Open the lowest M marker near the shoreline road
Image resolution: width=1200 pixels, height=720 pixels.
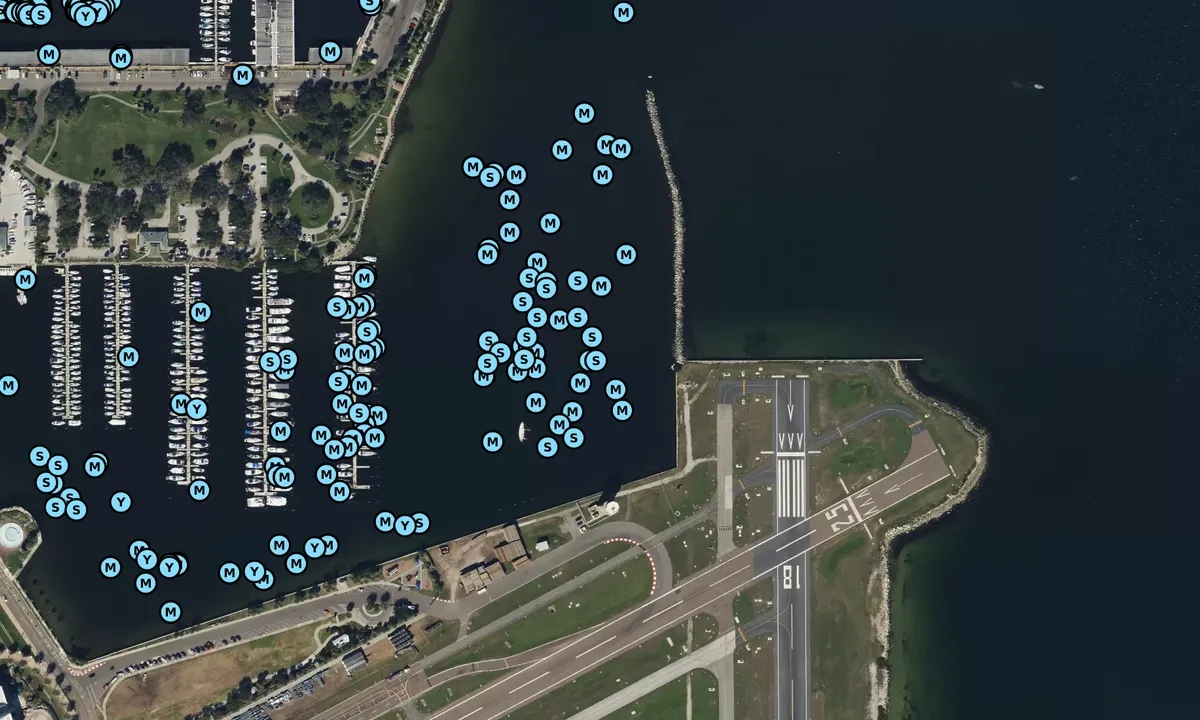pos(171,611)
